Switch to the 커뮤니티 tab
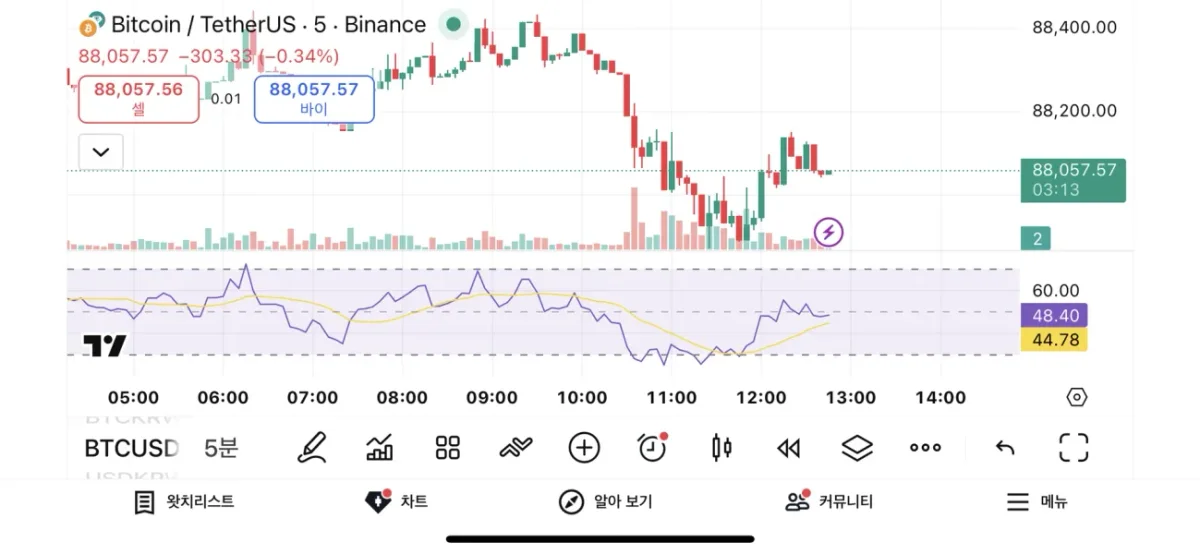This screenshot has height=554, width=1200. pyautogui.click(x=829, y=502)
